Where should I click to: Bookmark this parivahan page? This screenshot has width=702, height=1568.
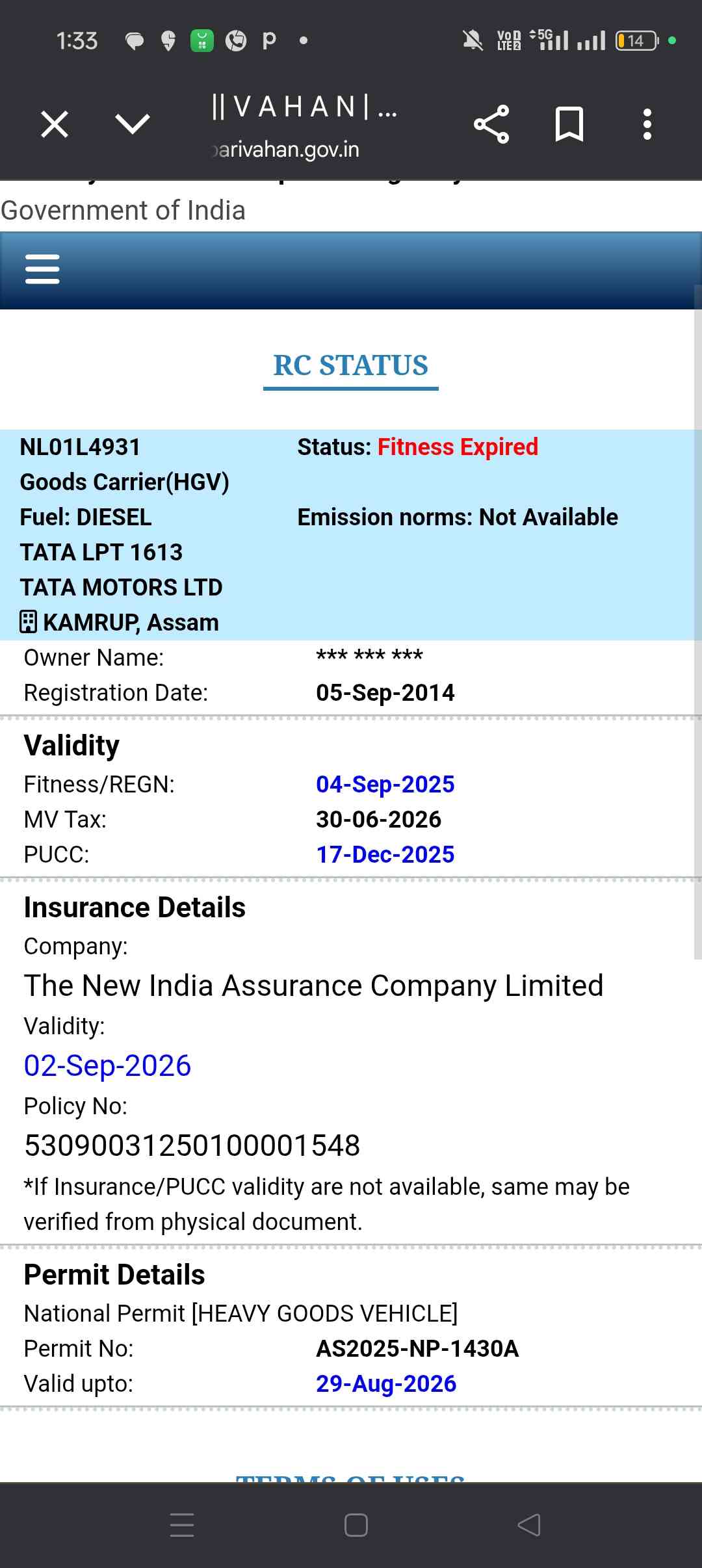click(569, 124)
